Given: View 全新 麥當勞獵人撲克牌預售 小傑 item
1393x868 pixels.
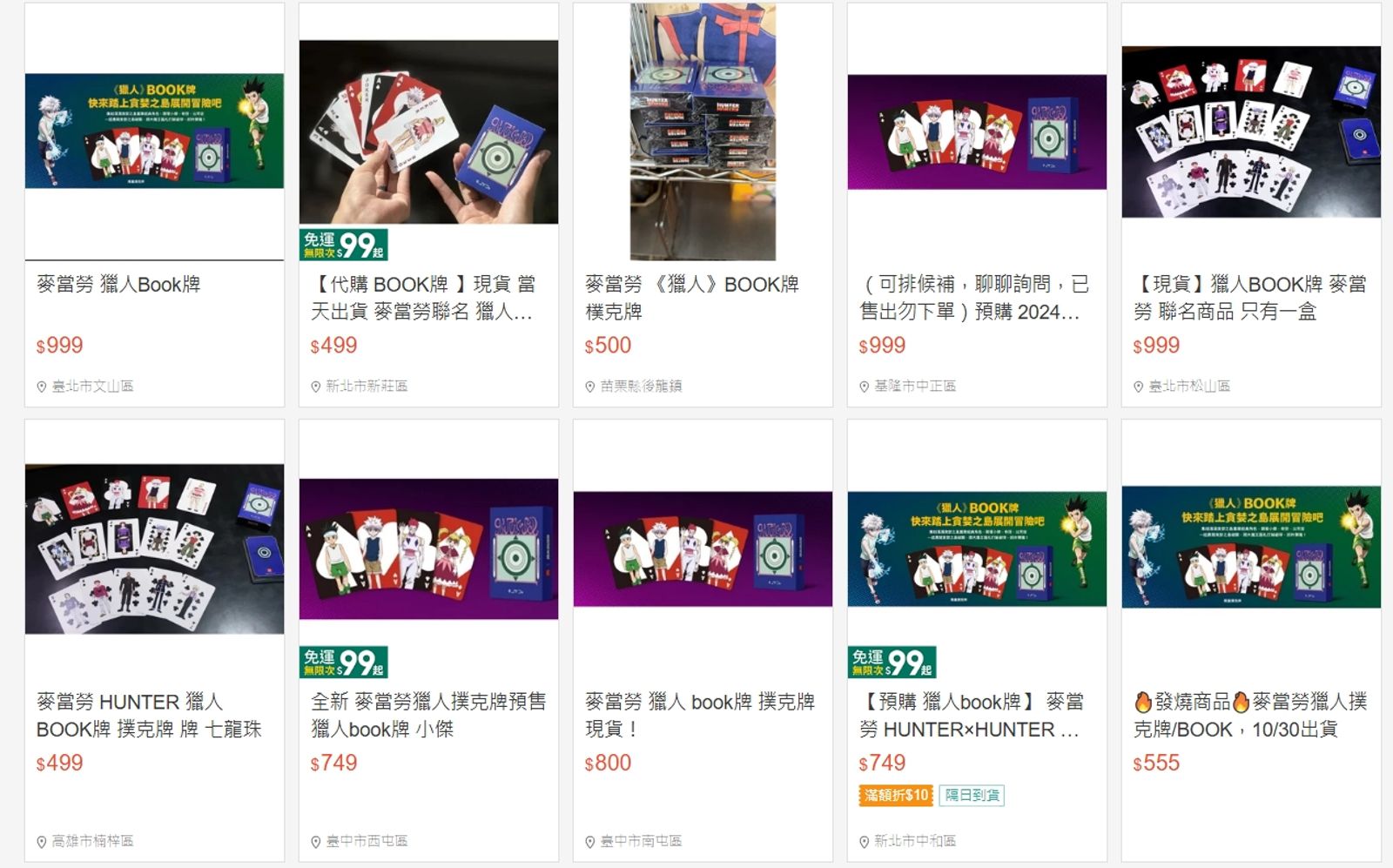Looking at the screenshot, I should (x=427, y=715).
